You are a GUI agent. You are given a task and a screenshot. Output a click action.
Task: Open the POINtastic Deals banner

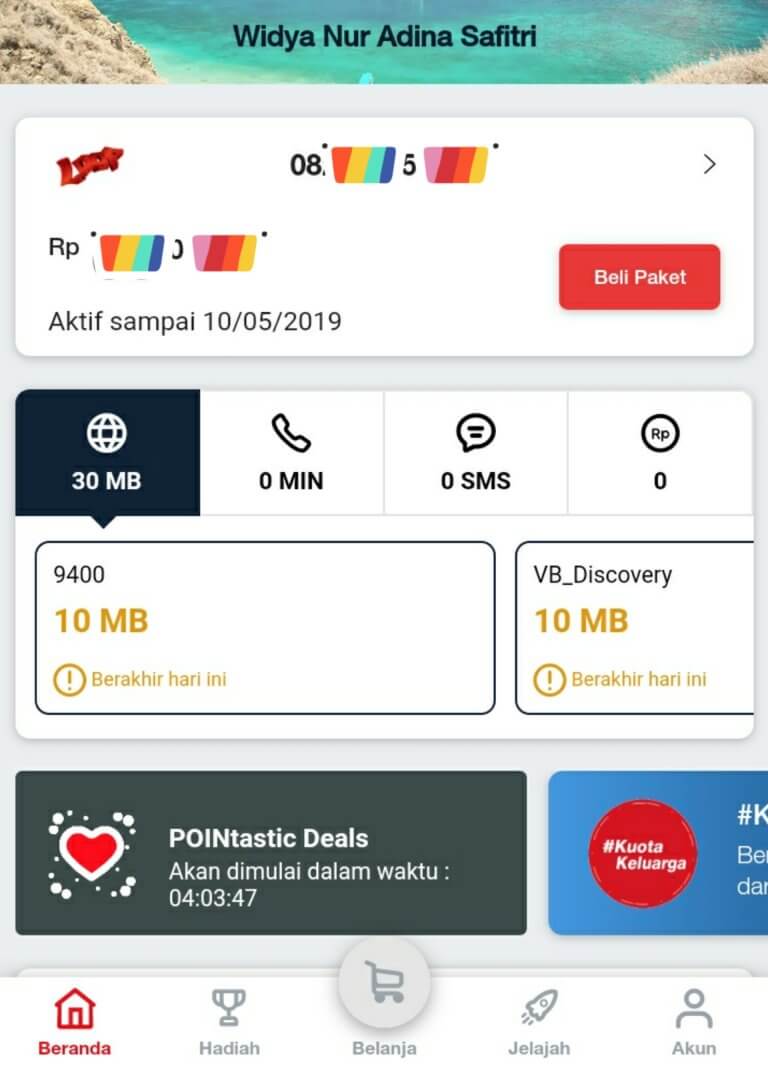(x=271, y=853)
